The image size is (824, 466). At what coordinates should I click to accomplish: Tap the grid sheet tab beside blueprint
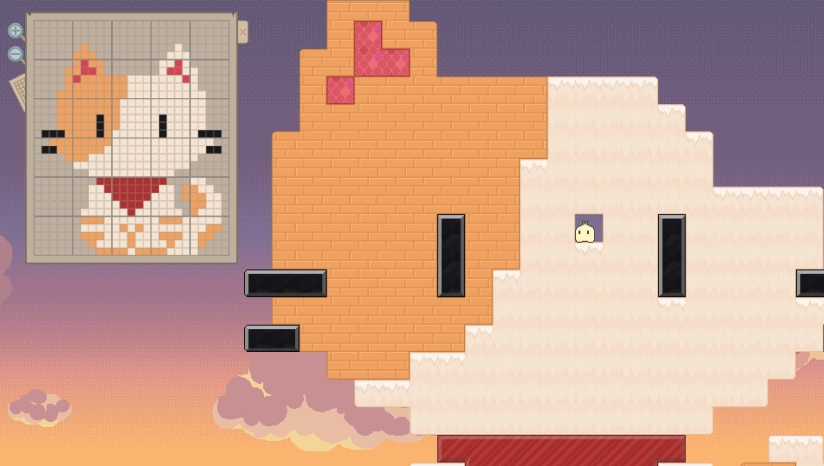tap(18, 92)
